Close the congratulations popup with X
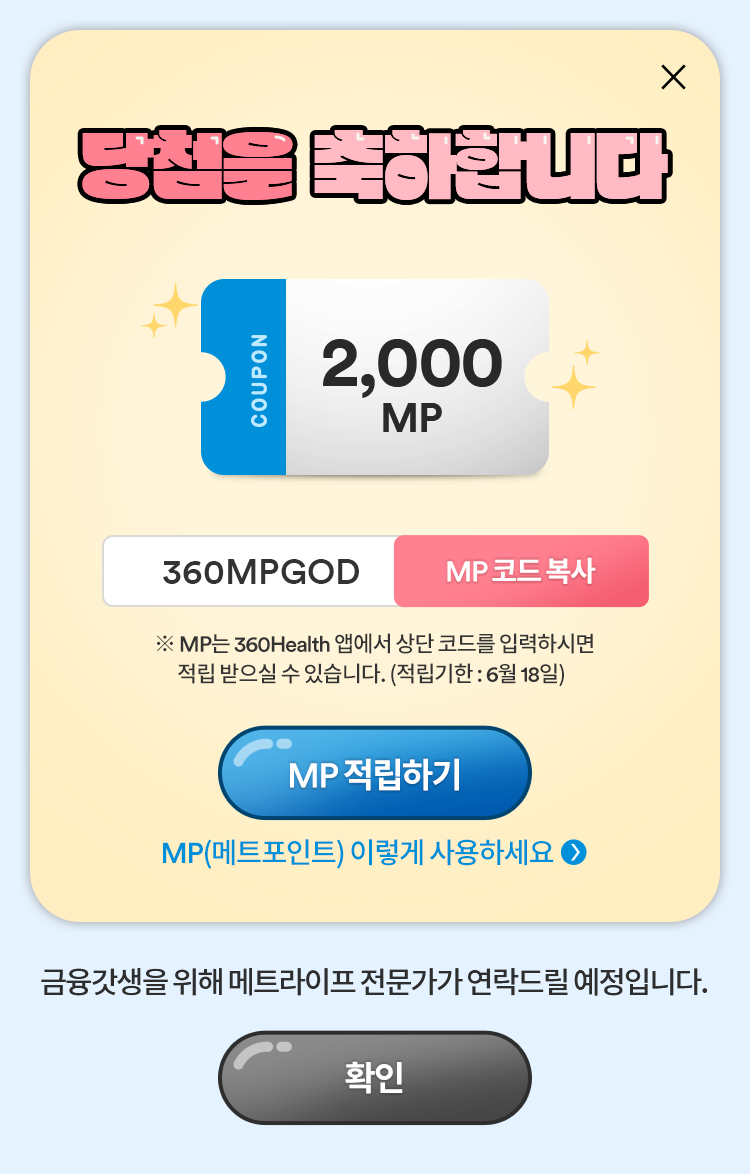The image size is (750, 1174). point(674,77)
